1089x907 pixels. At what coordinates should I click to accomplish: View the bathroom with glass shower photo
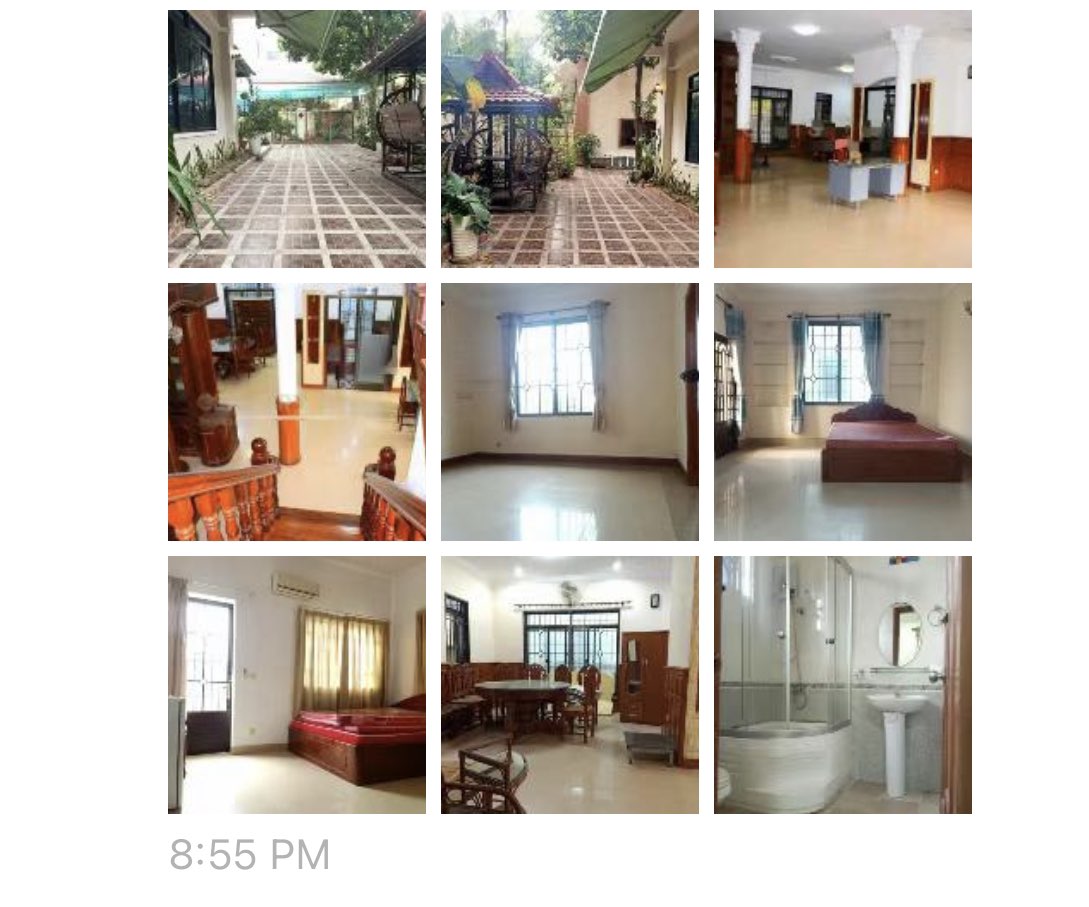(x=842, y=685)
